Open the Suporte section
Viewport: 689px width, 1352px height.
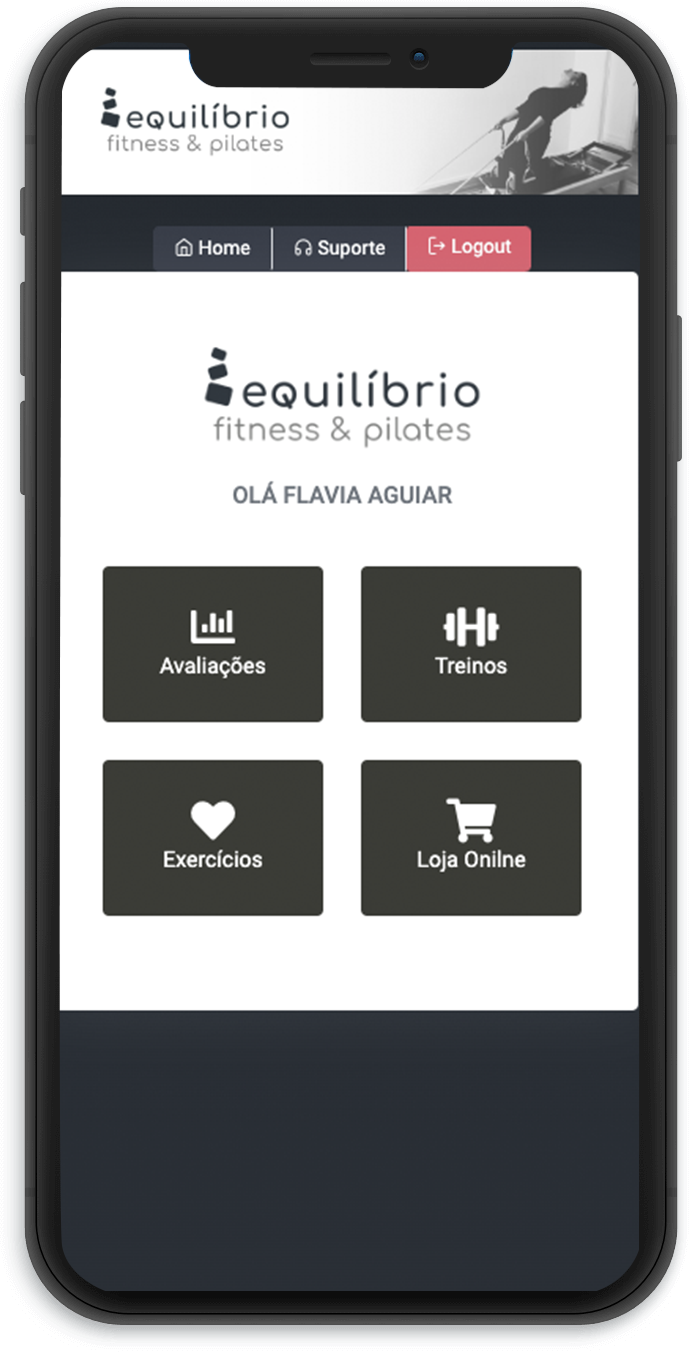click(x=339, y=248)
